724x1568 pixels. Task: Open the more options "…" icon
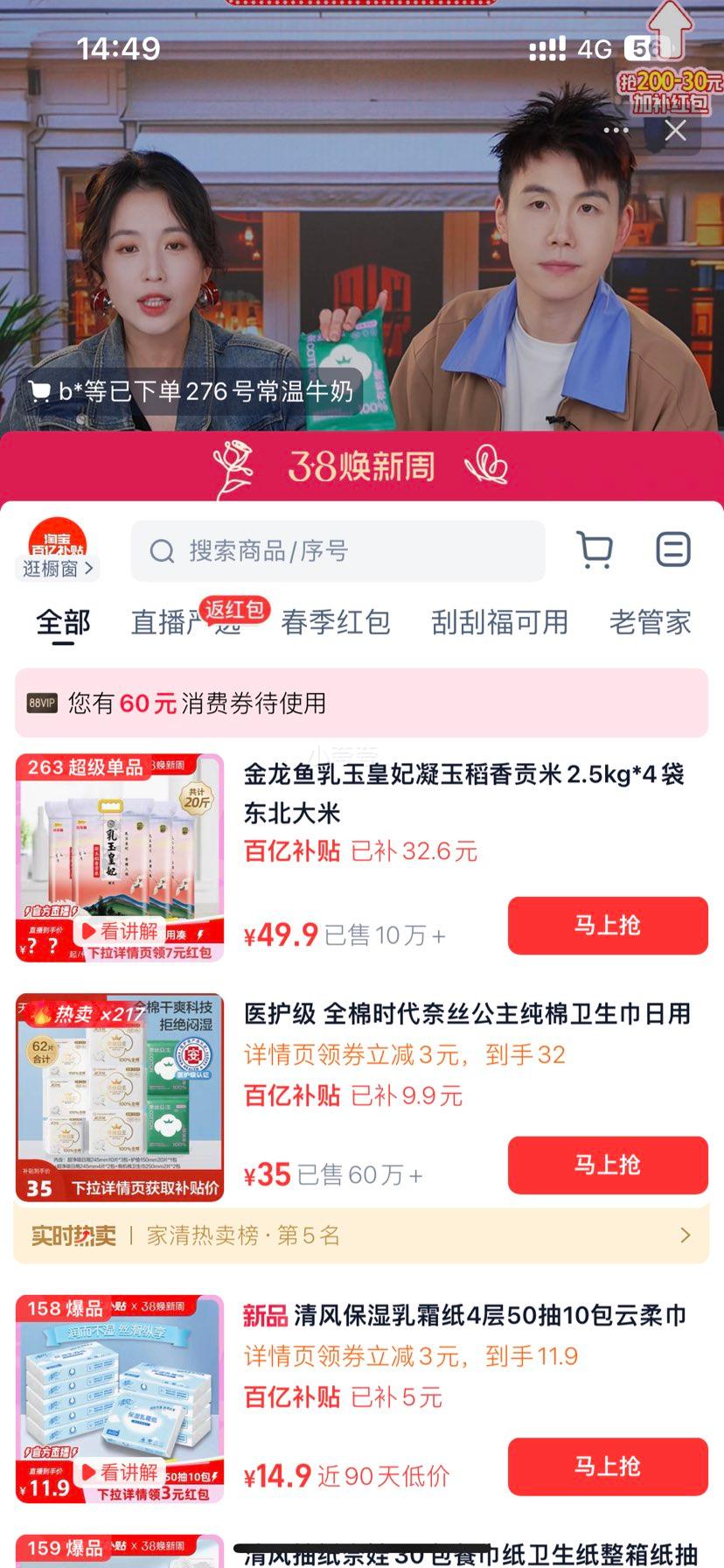point(614,129)
